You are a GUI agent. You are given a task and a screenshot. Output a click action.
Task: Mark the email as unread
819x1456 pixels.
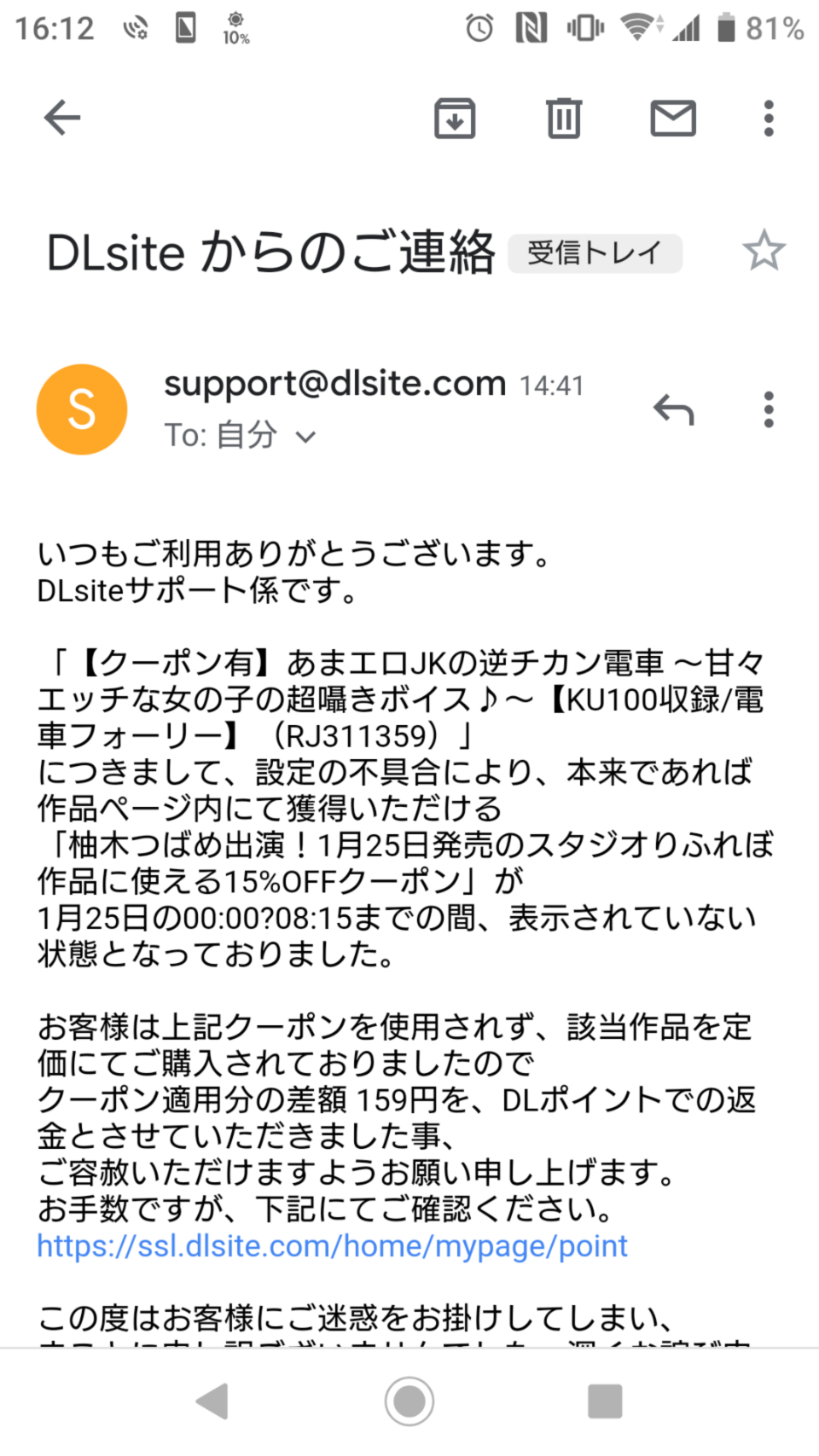pyautogui.click(x=673, y=118)
